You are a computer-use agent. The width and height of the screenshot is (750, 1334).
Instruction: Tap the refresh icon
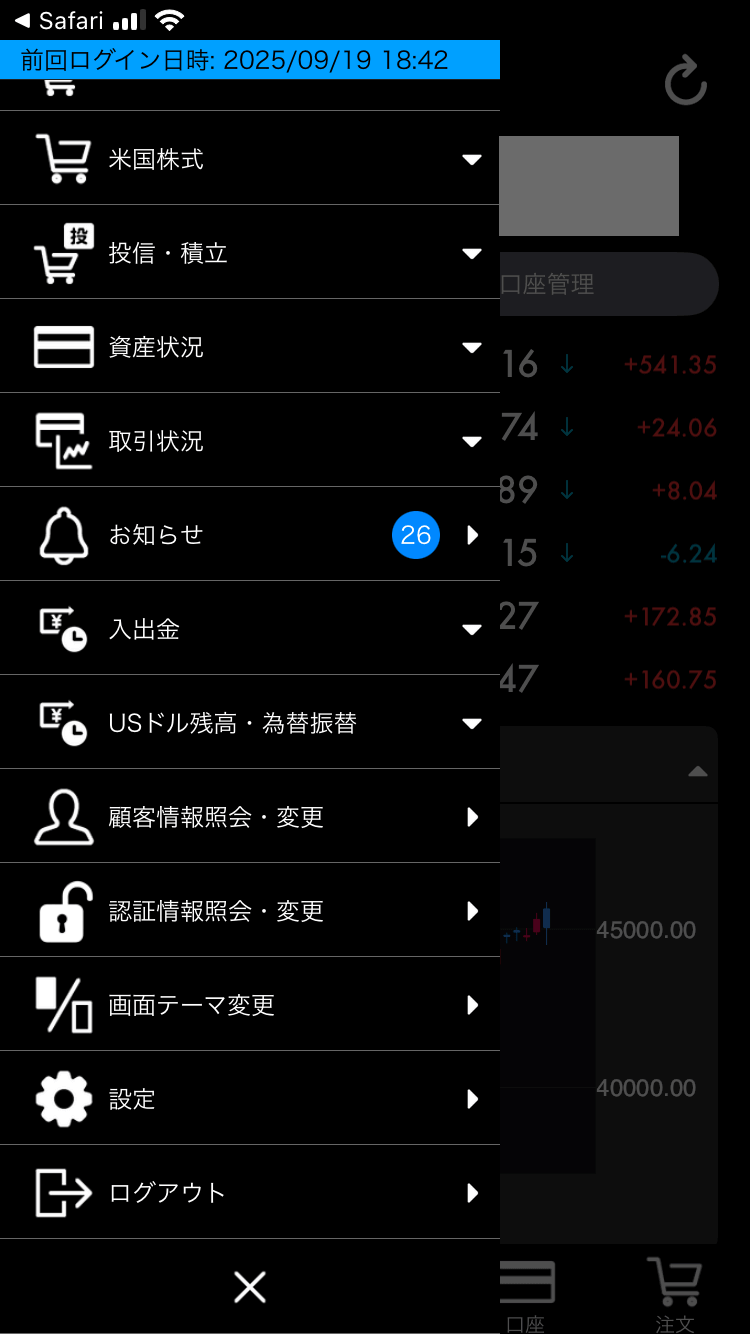point(686,82)
